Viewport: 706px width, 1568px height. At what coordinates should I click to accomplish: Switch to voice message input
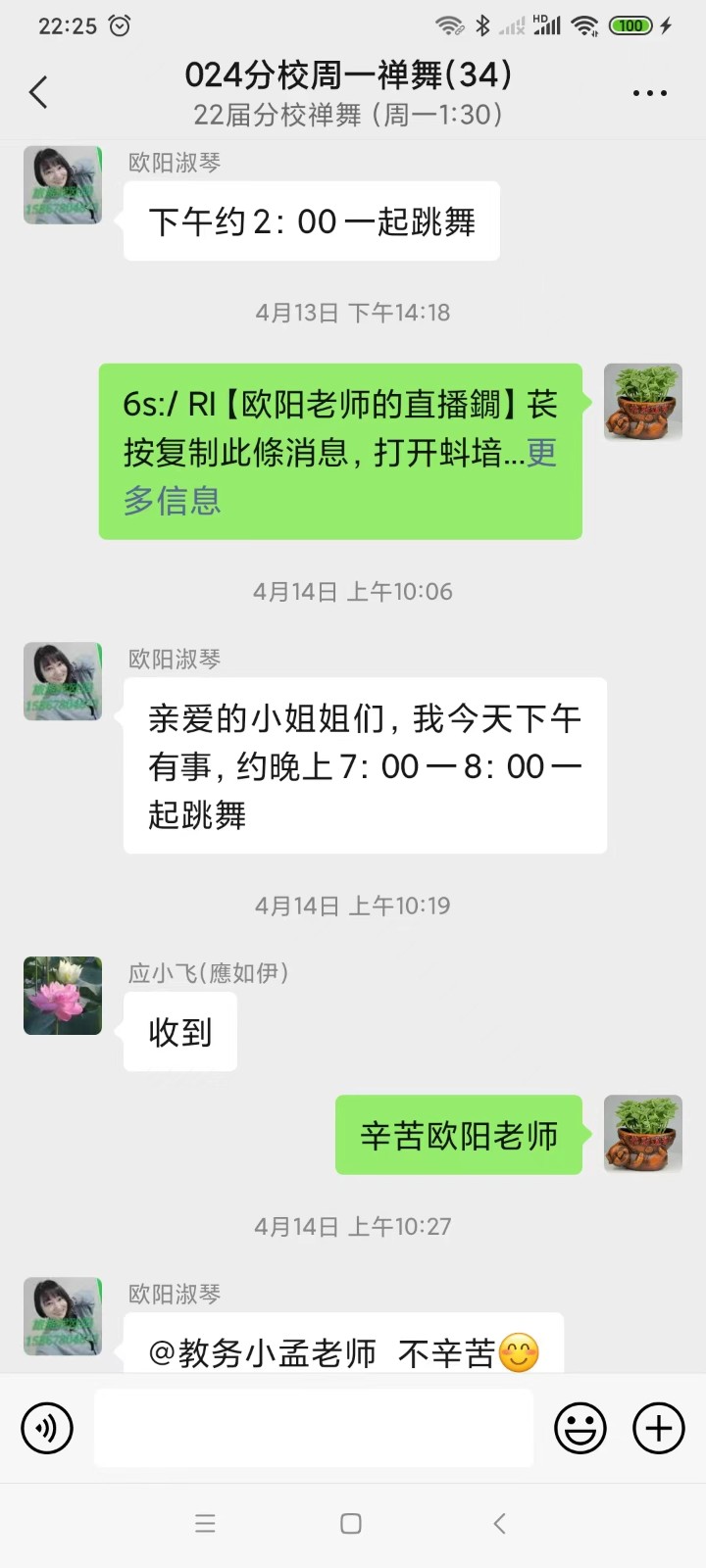47,1428
